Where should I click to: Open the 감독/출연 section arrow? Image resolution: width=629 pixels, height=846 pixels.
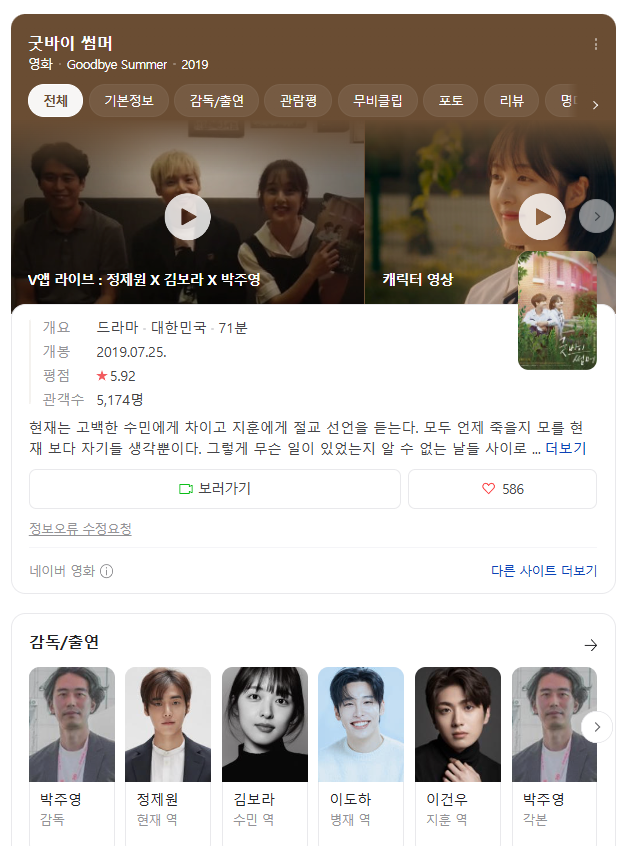pos(590,645)
